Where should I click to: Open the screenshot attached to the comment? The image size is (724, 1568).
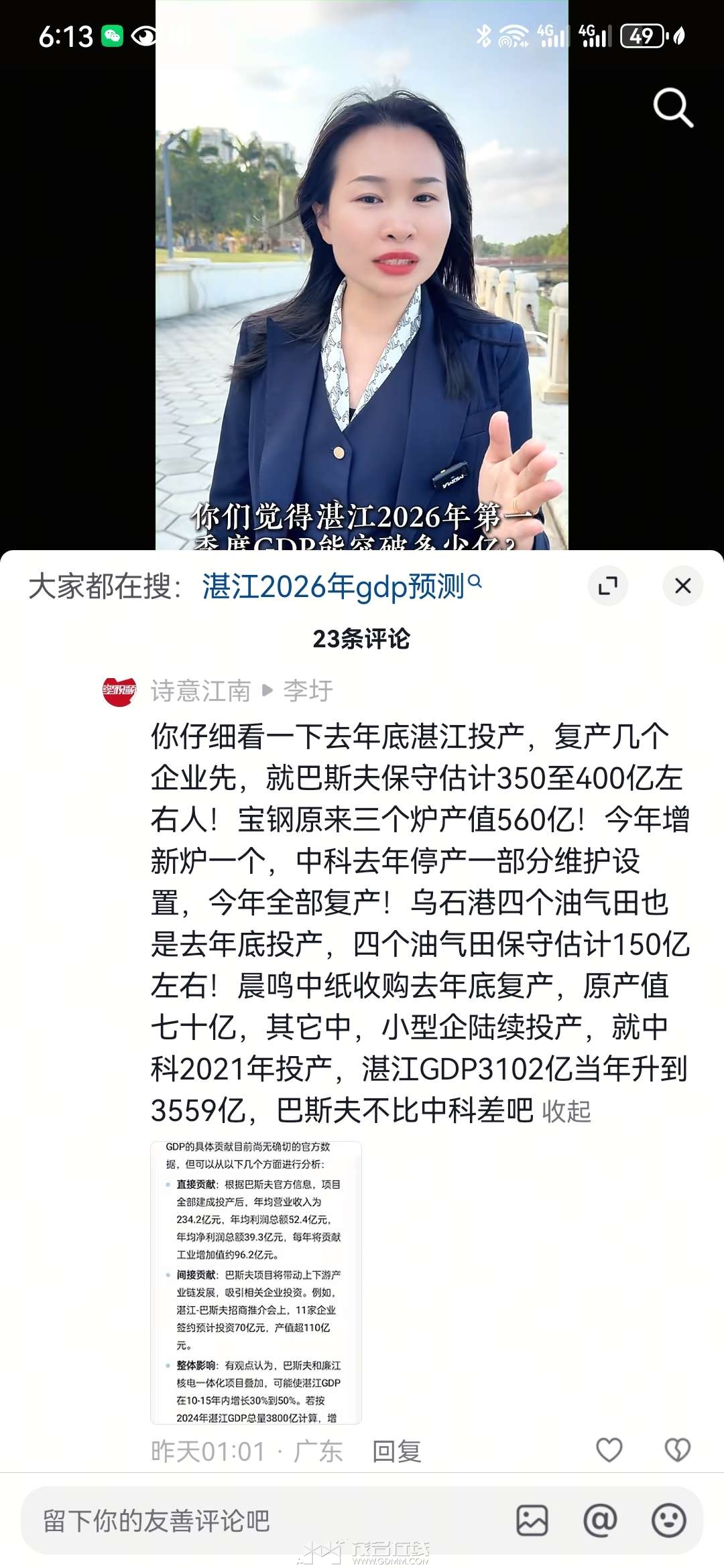256,1283
